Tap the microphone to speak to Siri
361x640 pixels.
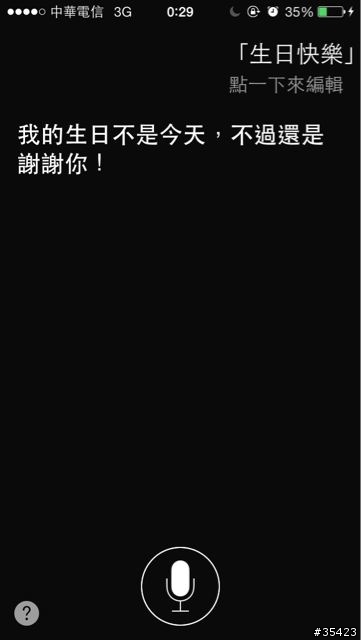pos(180,586)
